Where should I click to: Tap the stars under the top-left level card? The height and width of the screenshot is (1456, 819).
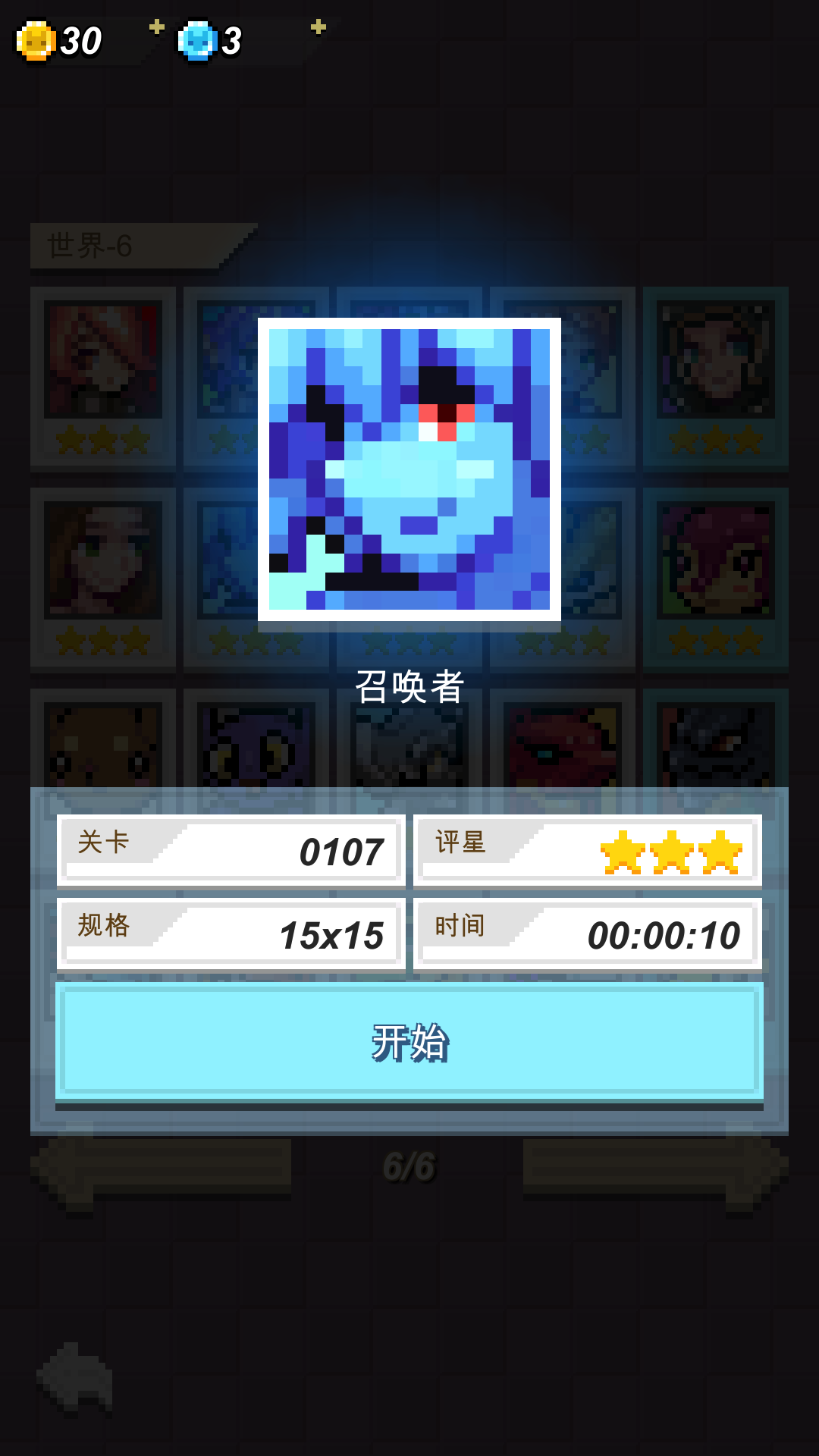click(104, 437)
